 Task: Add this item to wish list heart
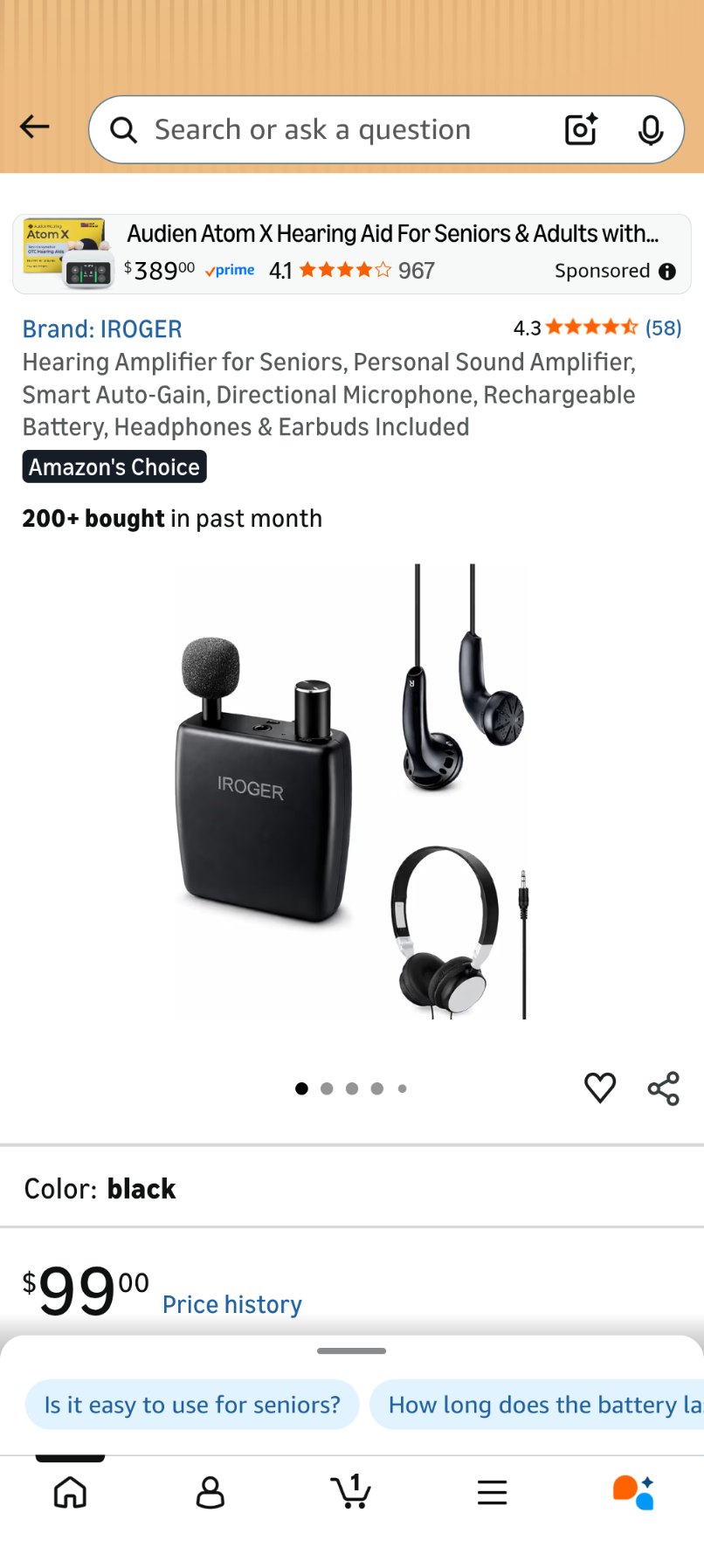[600, 1088]
